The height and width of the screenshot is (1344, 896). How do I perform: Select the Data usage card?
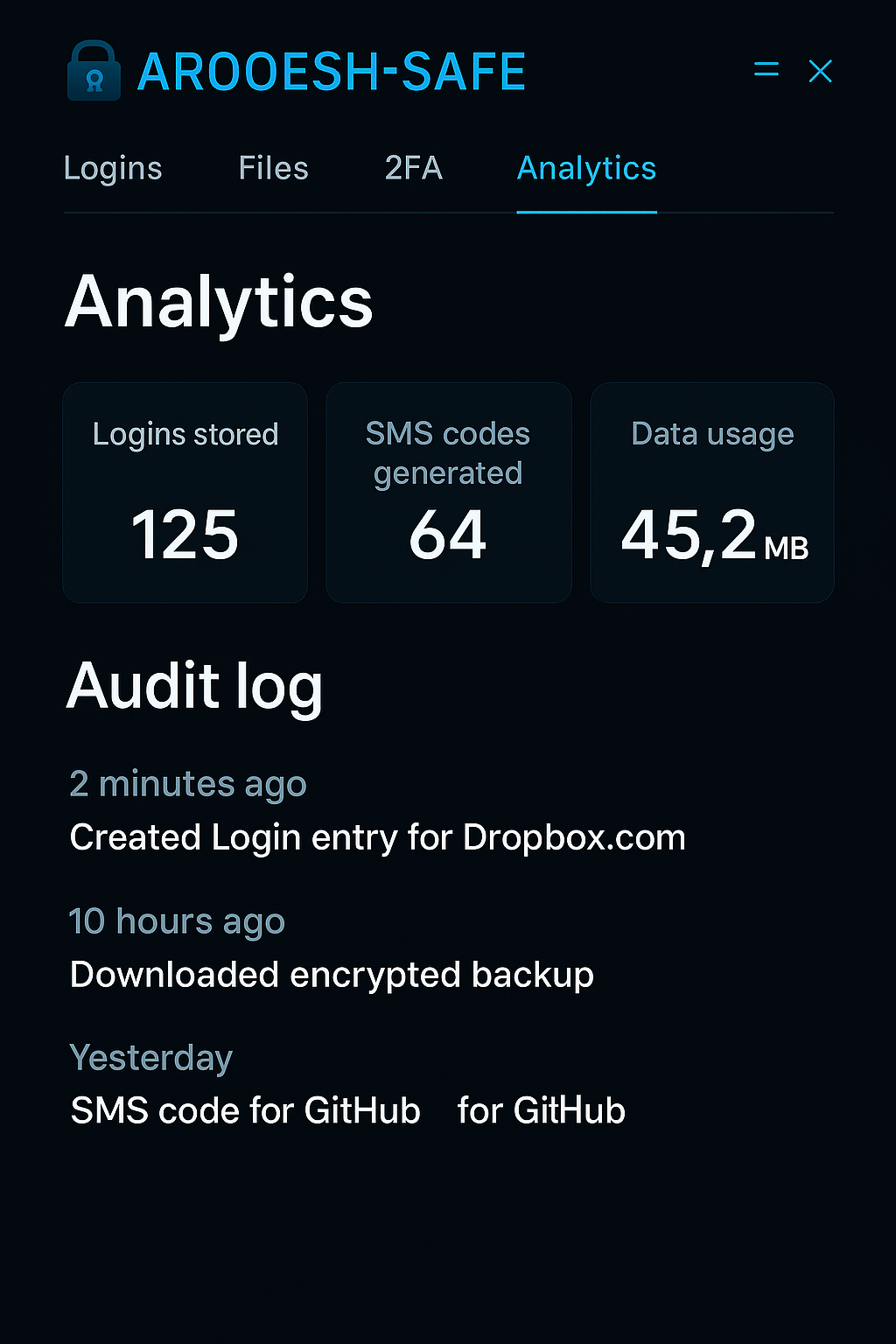pos(711,492)
